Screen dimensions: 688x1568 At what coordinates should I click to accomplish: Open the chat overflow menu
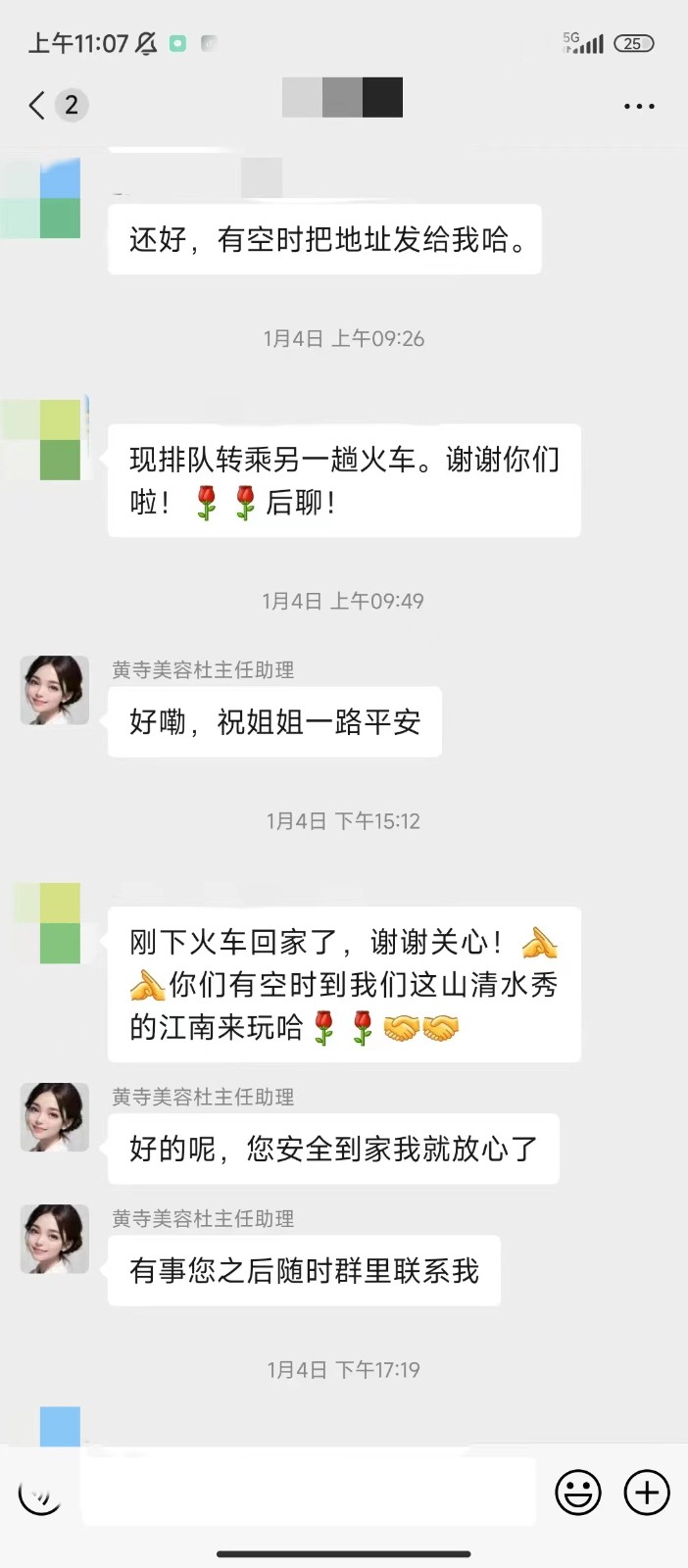[x=639, y=106]
